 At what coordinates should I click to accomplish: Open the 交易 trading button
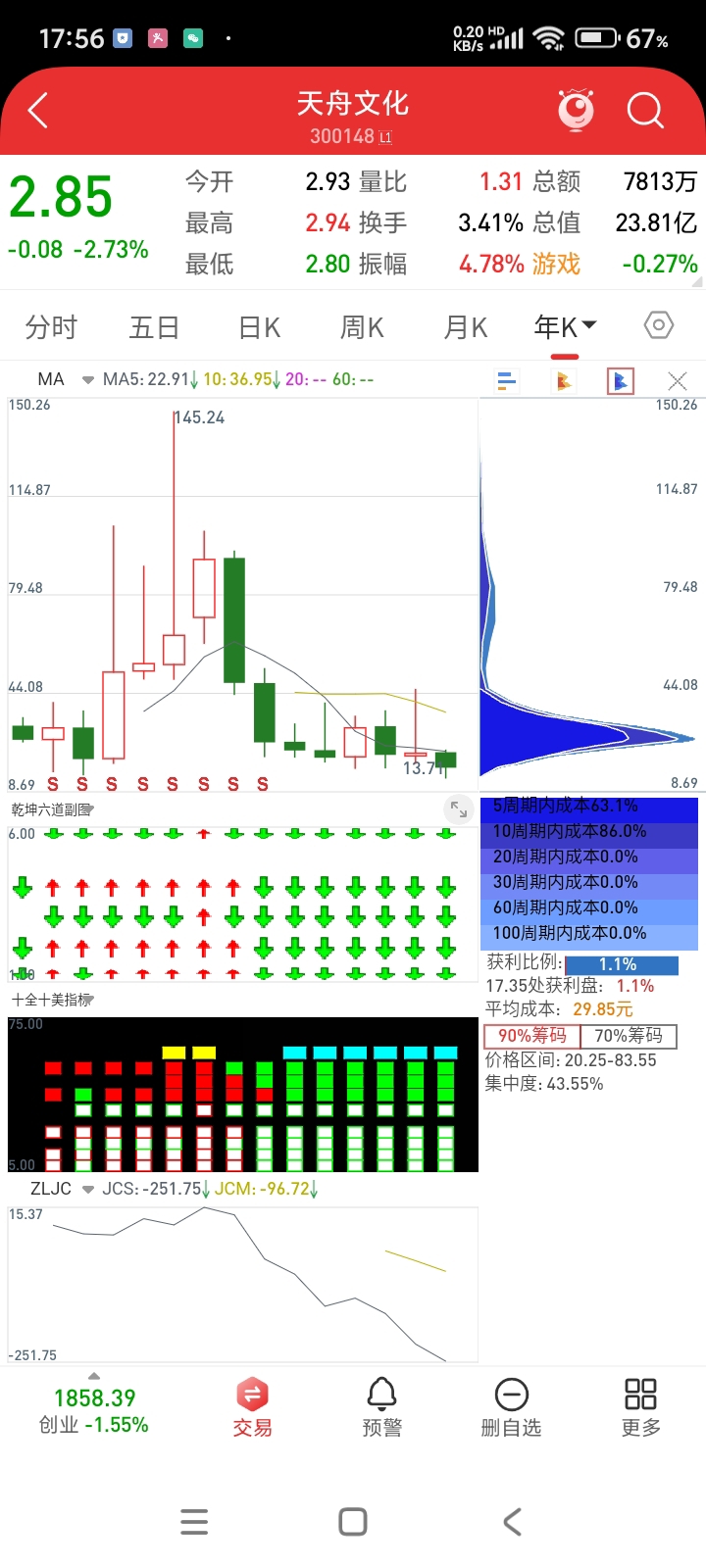(x=252, y=1407)
